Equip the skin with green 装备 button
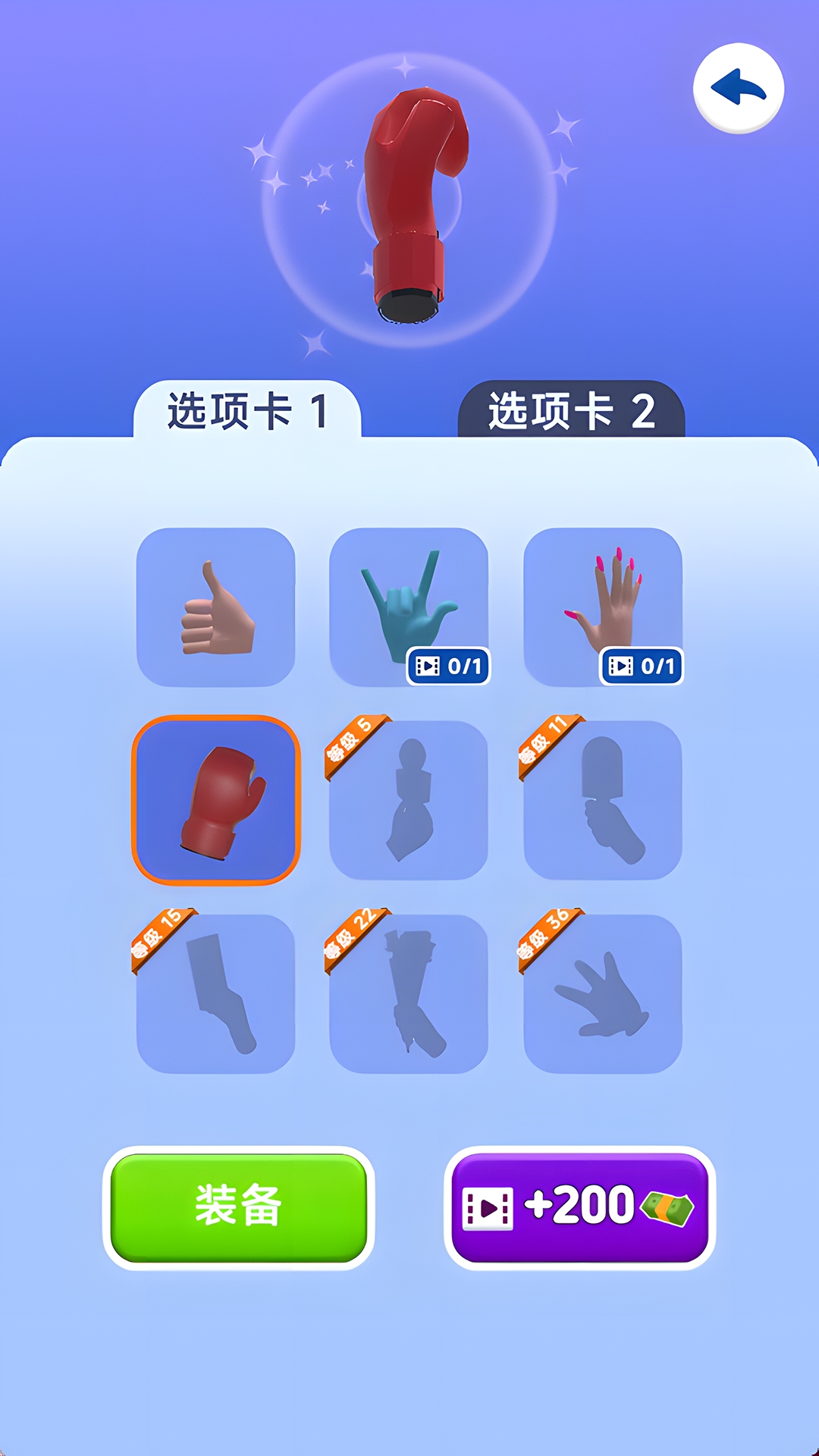The width and height of the screenshot is (819, 1456). tap(239, 1207)
